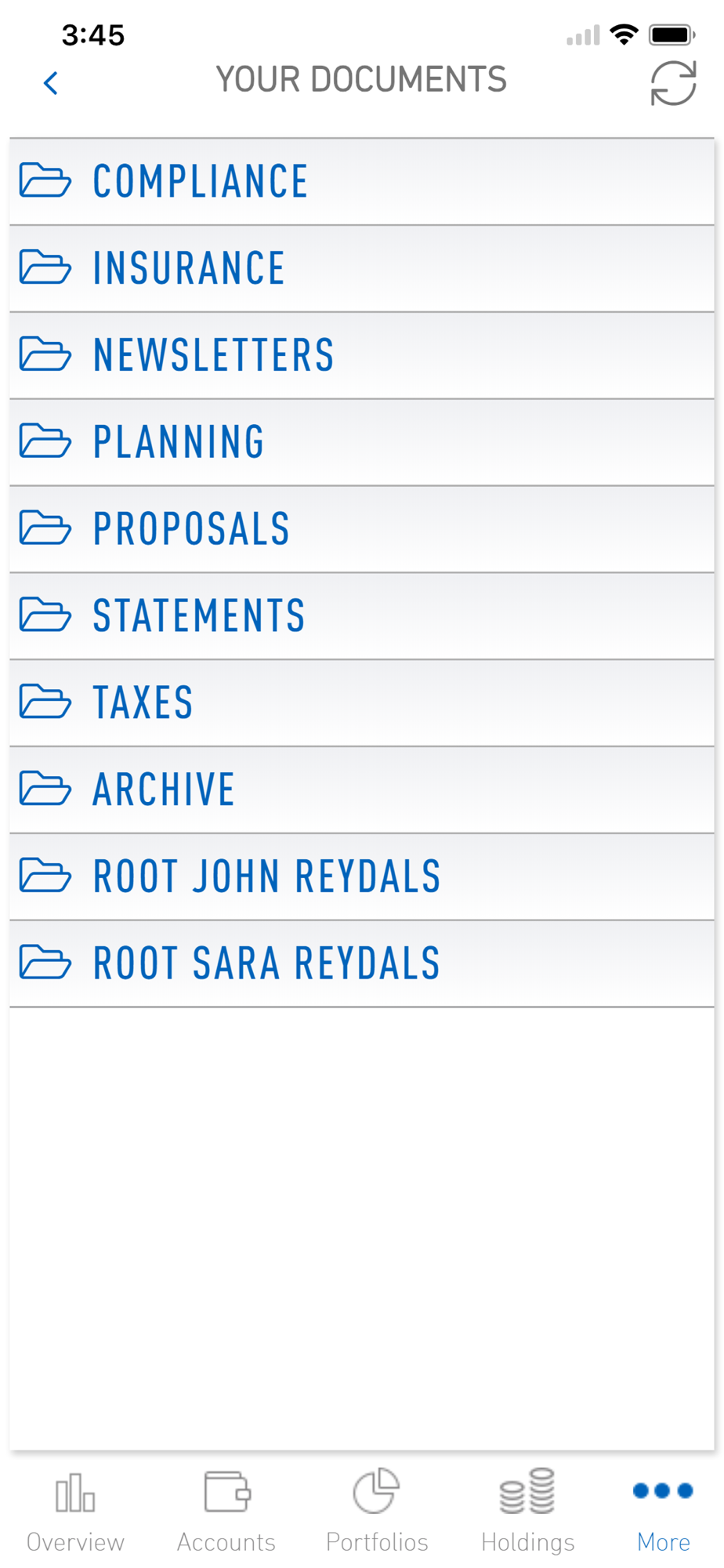Open the Planning folder

(x=362, y=443)
